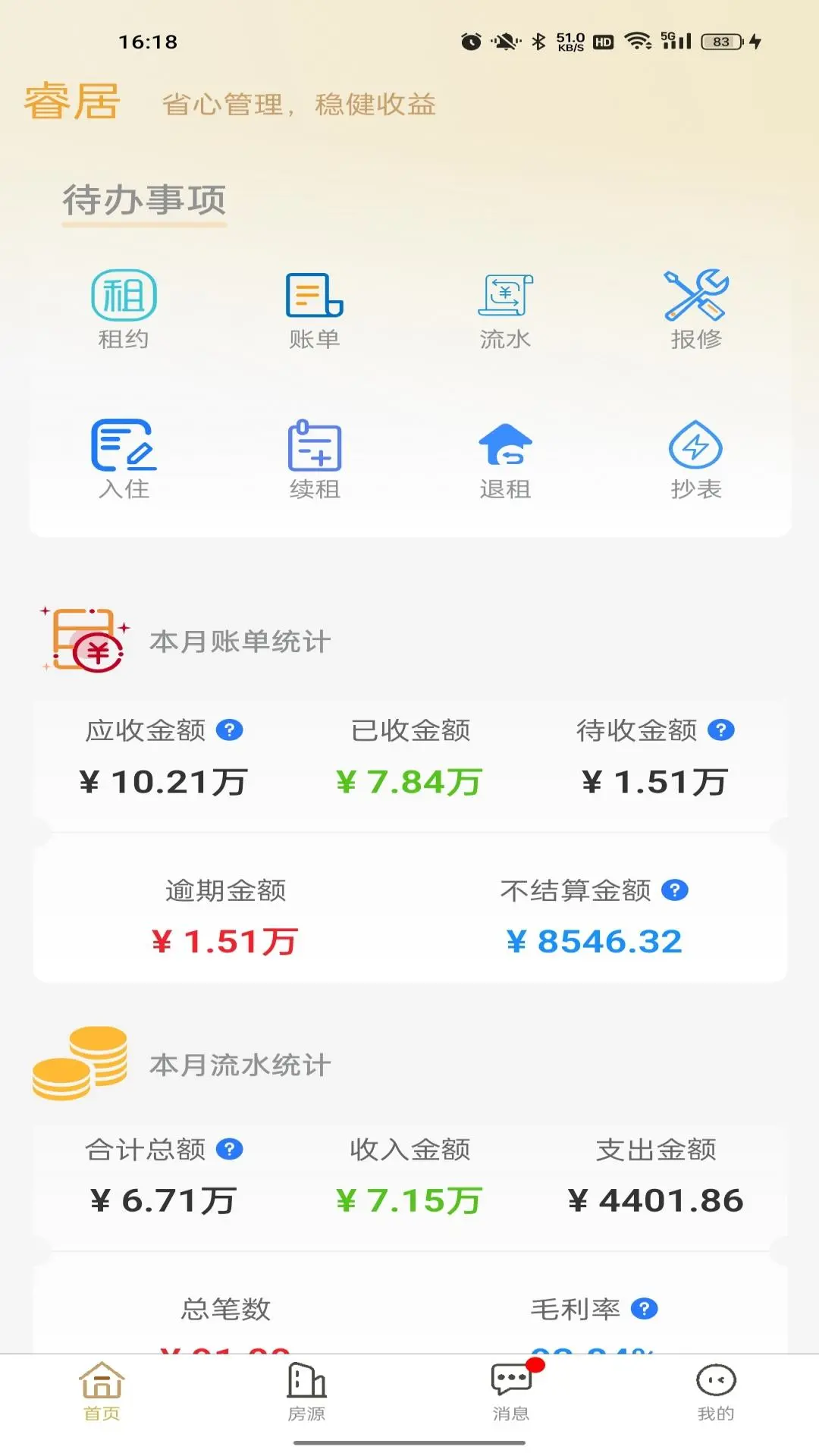Open the 毛利率 explanation icon

pyautogui.click(x=643, y=1310)
